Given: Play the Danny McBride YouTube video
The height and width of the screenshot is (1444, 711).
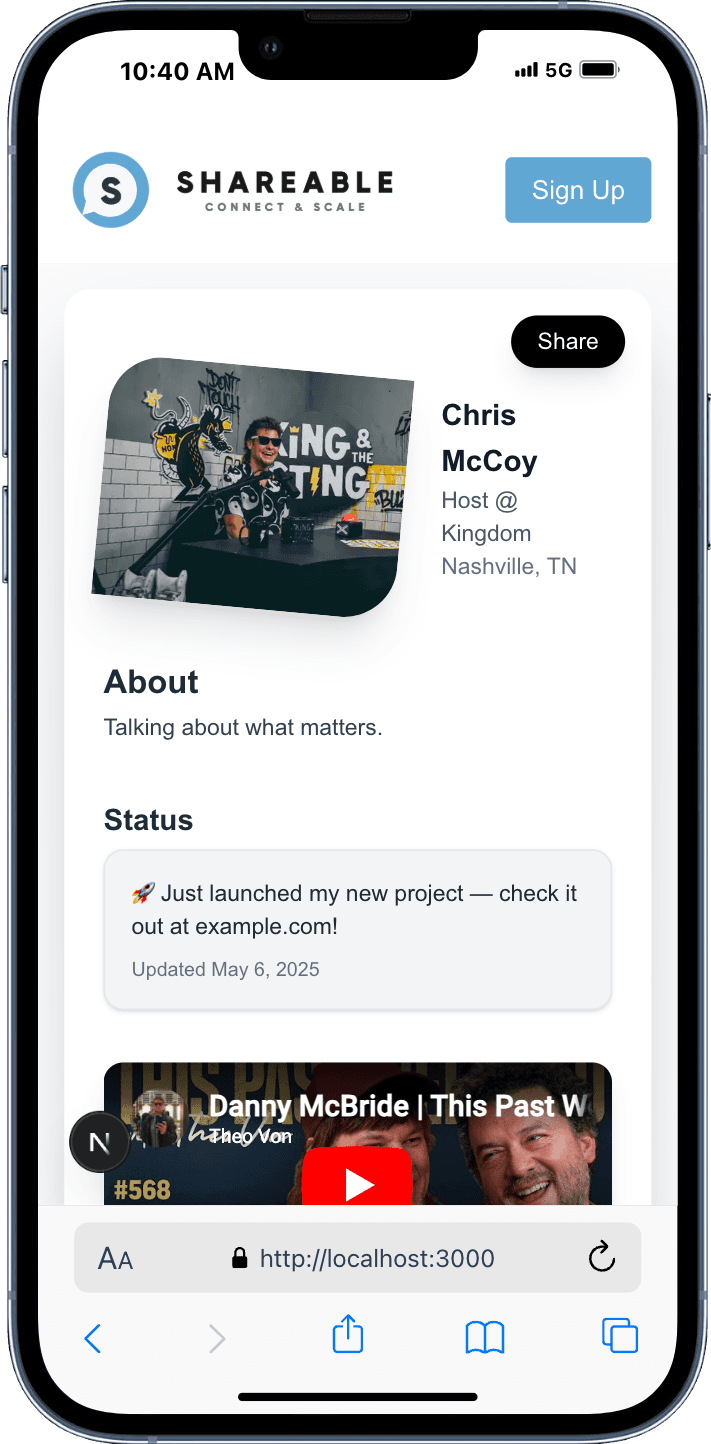Looking at the screenshot, I should (x=357, y=1181).
